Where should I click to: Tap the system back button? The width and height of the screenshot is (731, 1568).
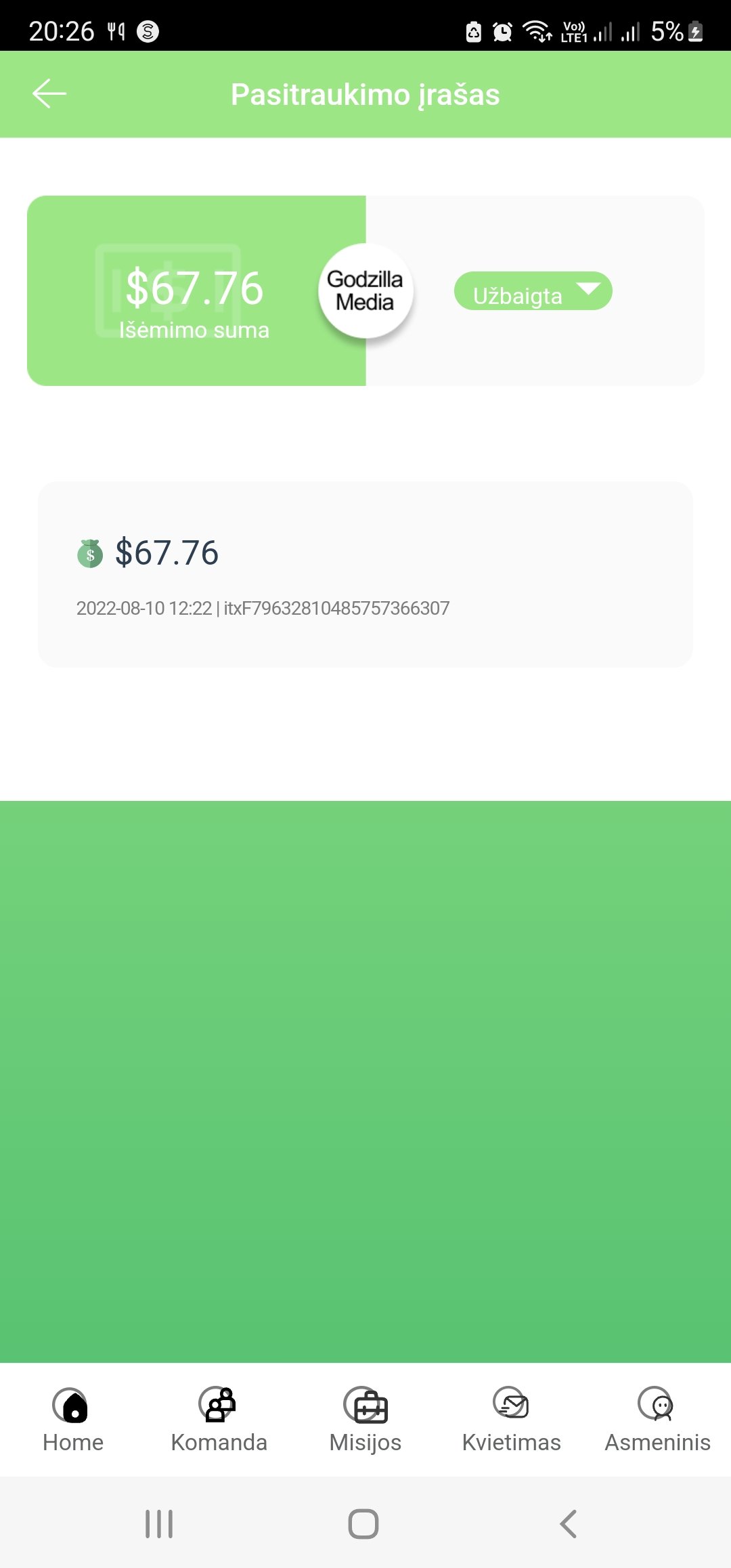[x=569, y=1524]
